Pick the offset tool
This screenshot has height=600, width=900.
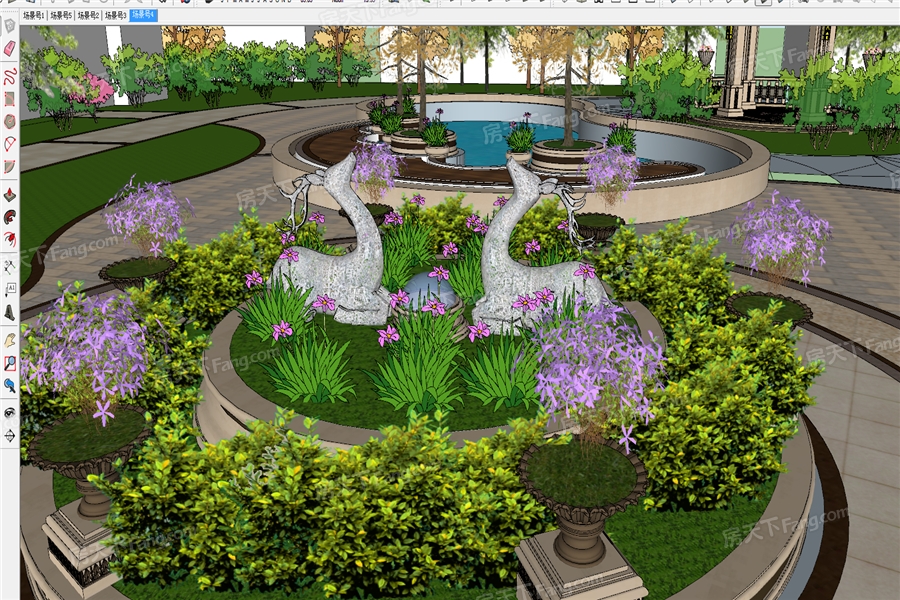coord(10,239)
